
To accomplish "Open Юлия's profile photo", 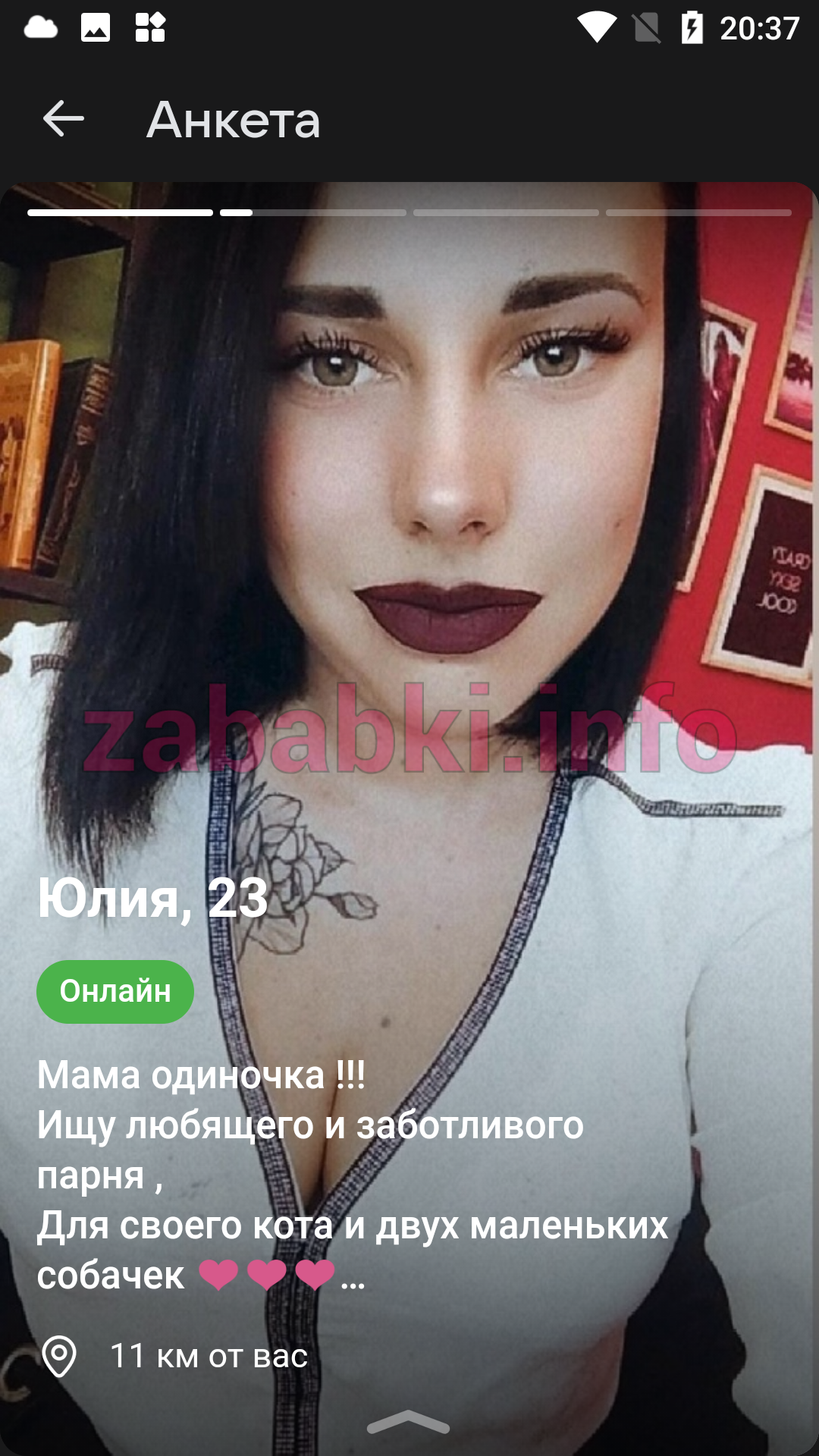I will 409,531.
